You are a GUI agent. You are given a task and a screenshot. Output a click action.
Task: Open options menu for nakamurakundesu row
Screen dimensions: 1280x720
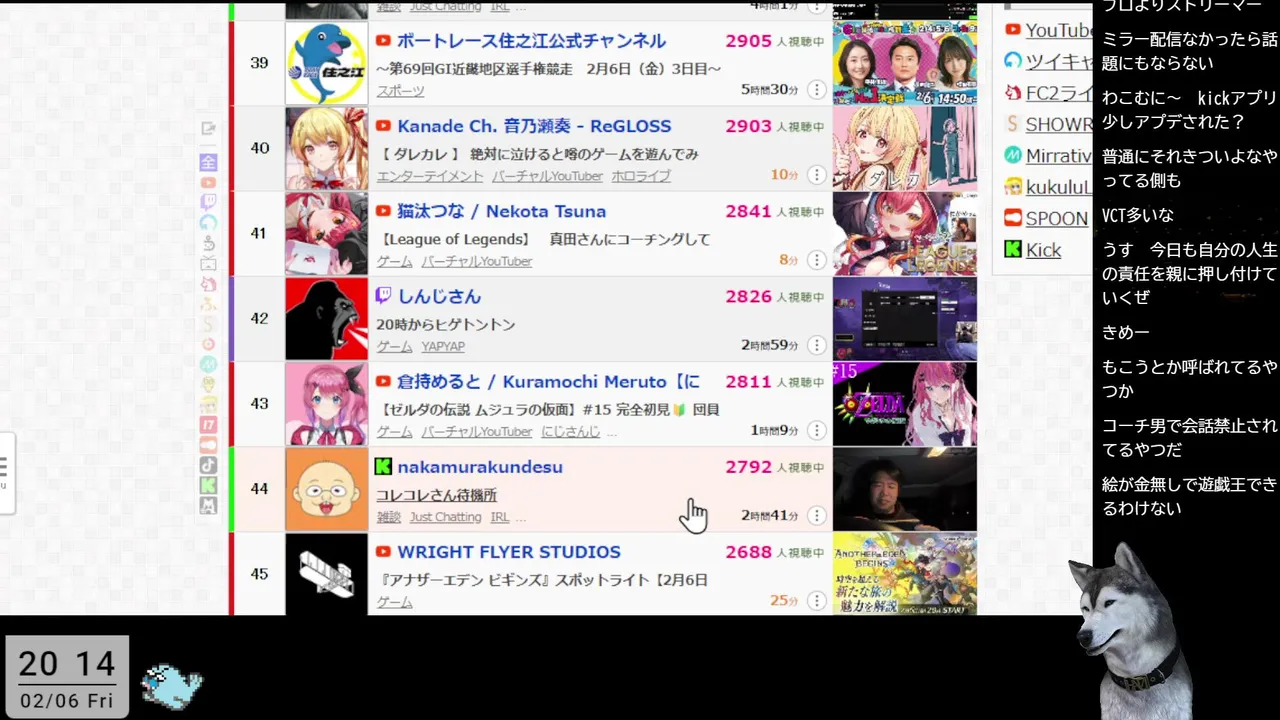(x=817, y=516)
